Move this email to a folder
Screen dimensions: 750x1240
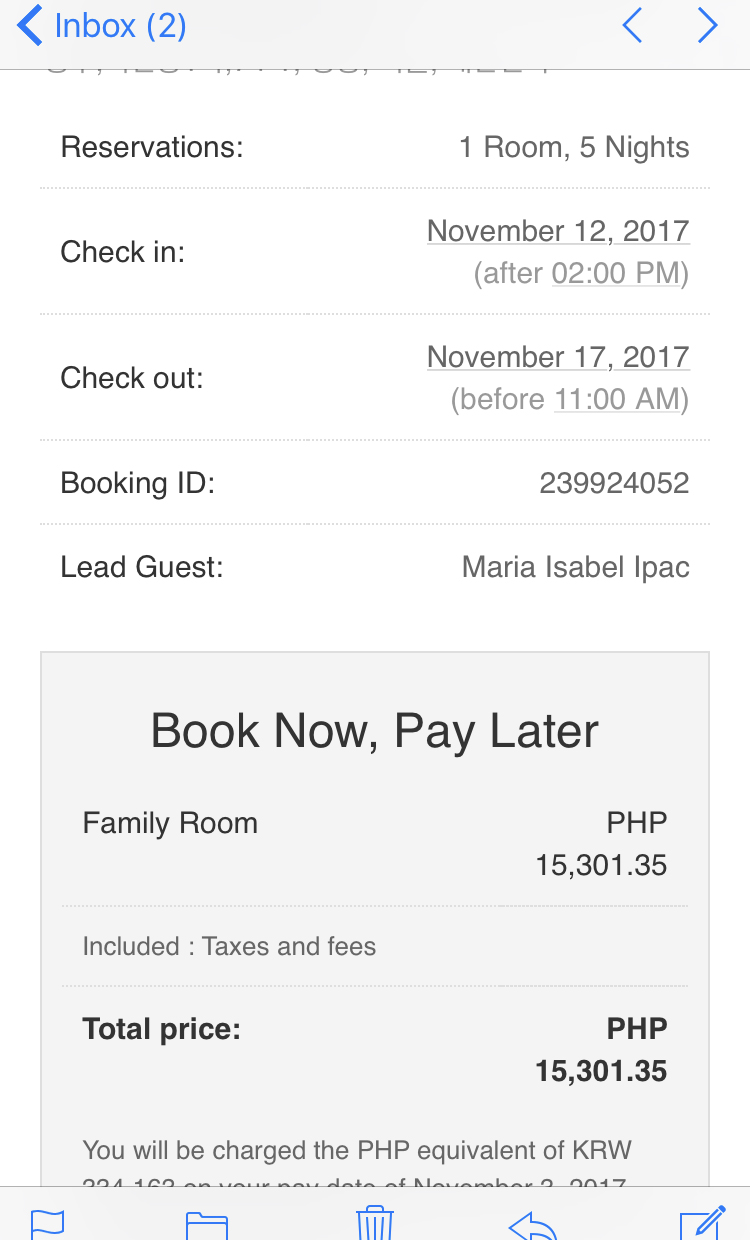point(207,1224)
